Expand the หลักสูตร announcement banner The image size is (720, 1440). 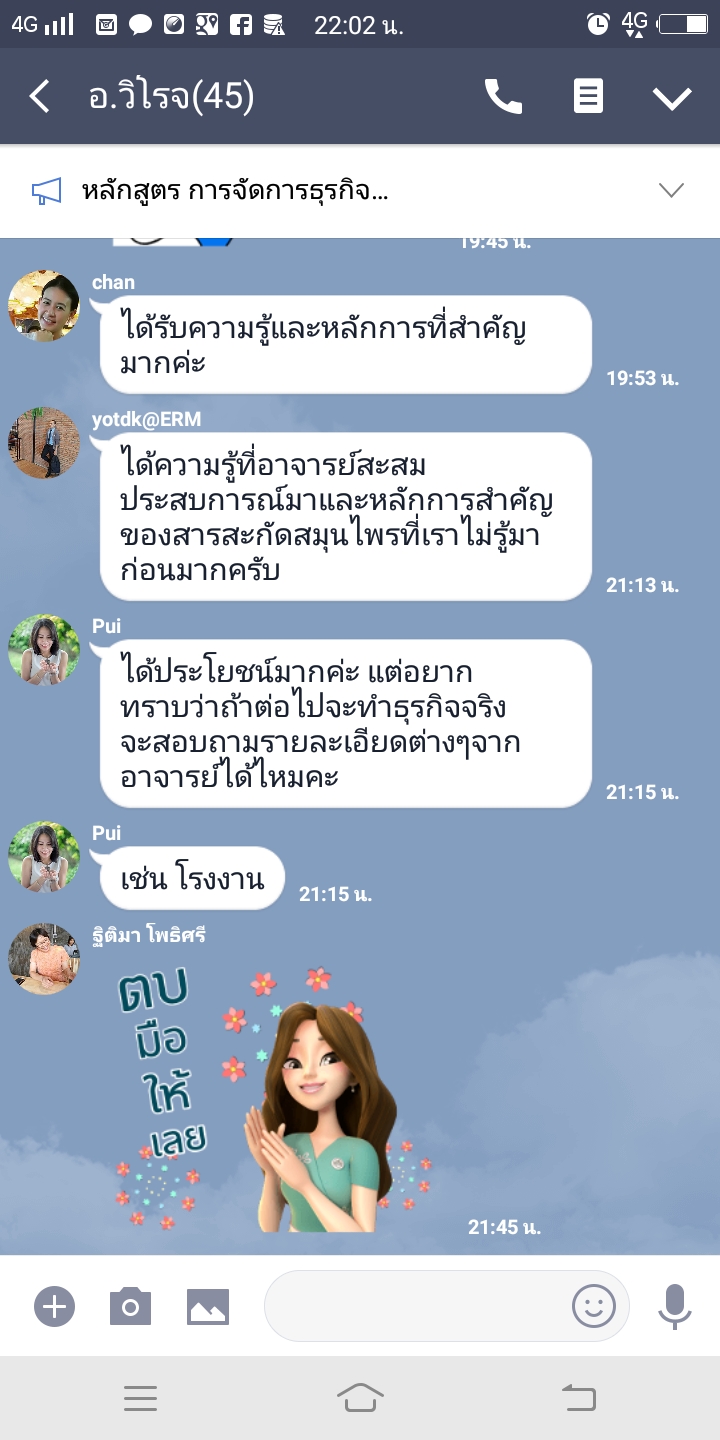(671, 191)
